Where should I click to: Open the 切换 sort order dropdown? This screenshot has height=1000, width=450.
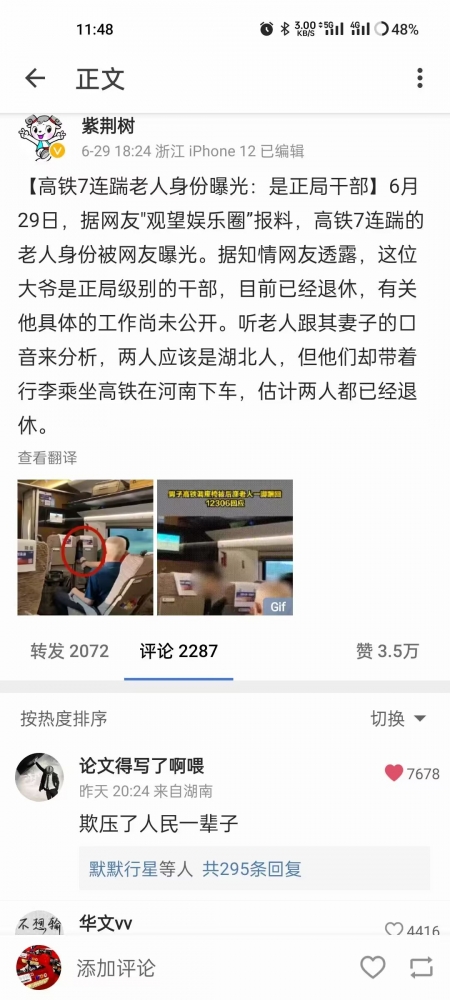(x=398, y=719)
